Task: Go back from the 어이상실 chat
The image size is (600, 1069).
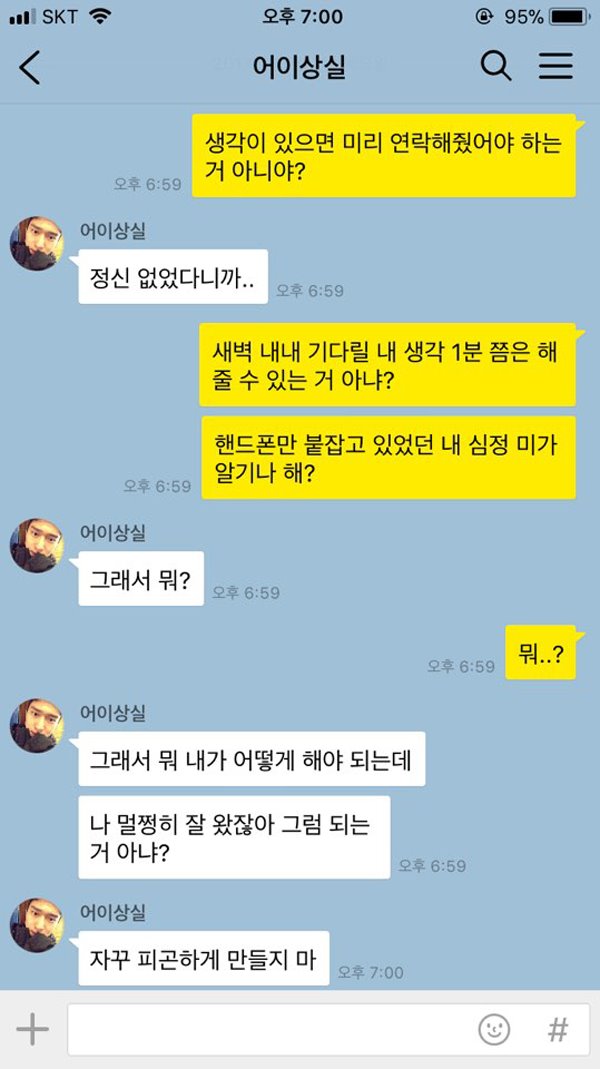Action: 30,67
